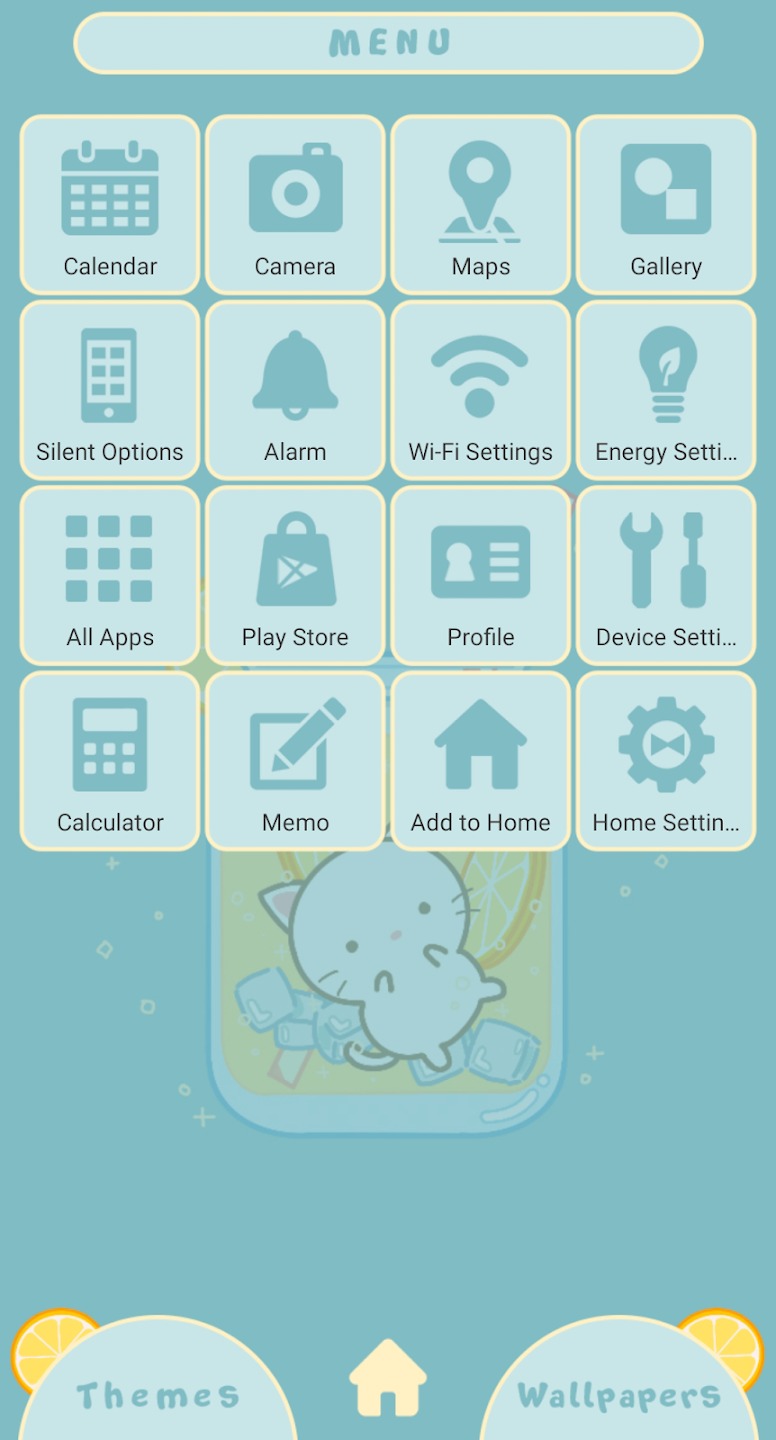This screenshot has height=1440, width=776.
Task: Open Energy Settings tile
Action: (x=666, y=390)
